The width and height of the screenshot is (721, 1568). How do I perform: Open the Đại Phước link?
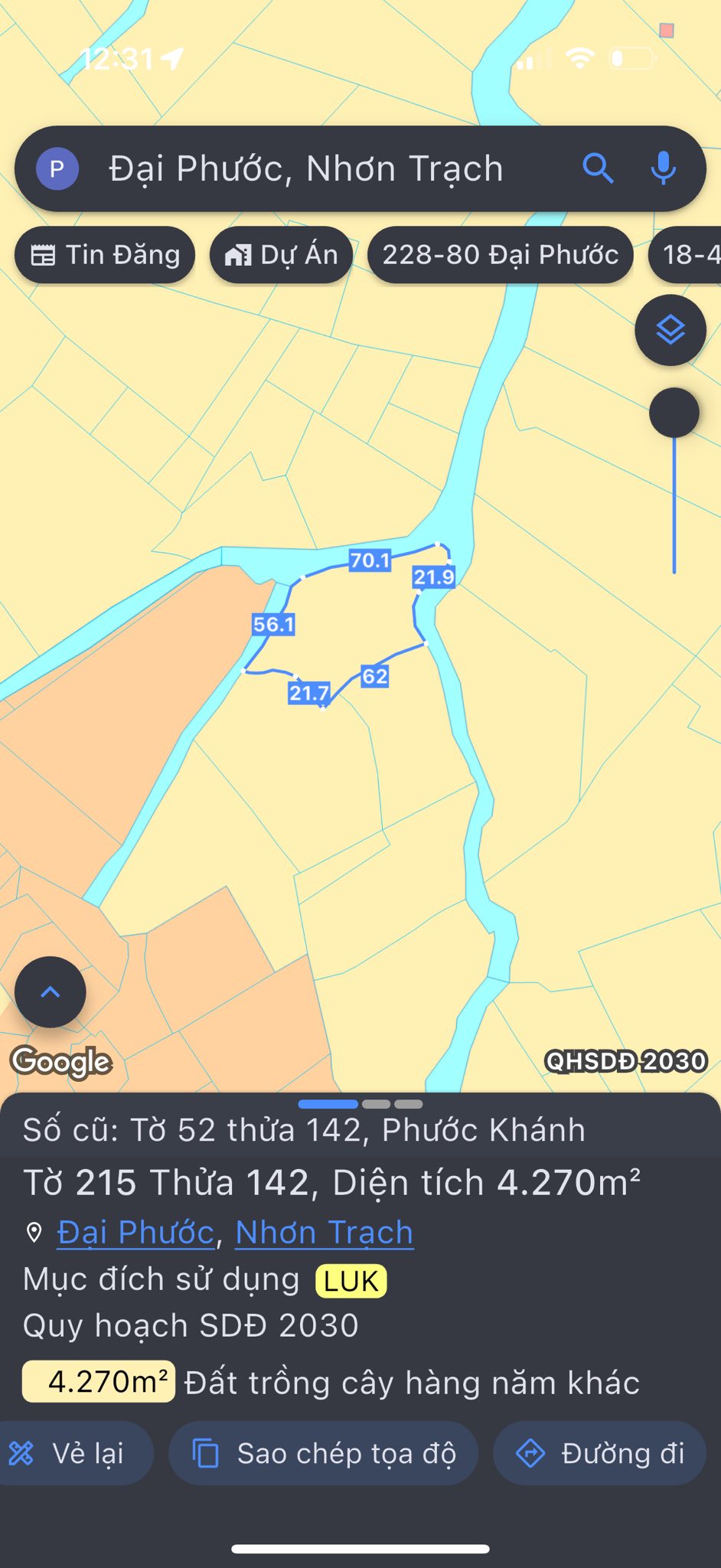(135, 1233)
